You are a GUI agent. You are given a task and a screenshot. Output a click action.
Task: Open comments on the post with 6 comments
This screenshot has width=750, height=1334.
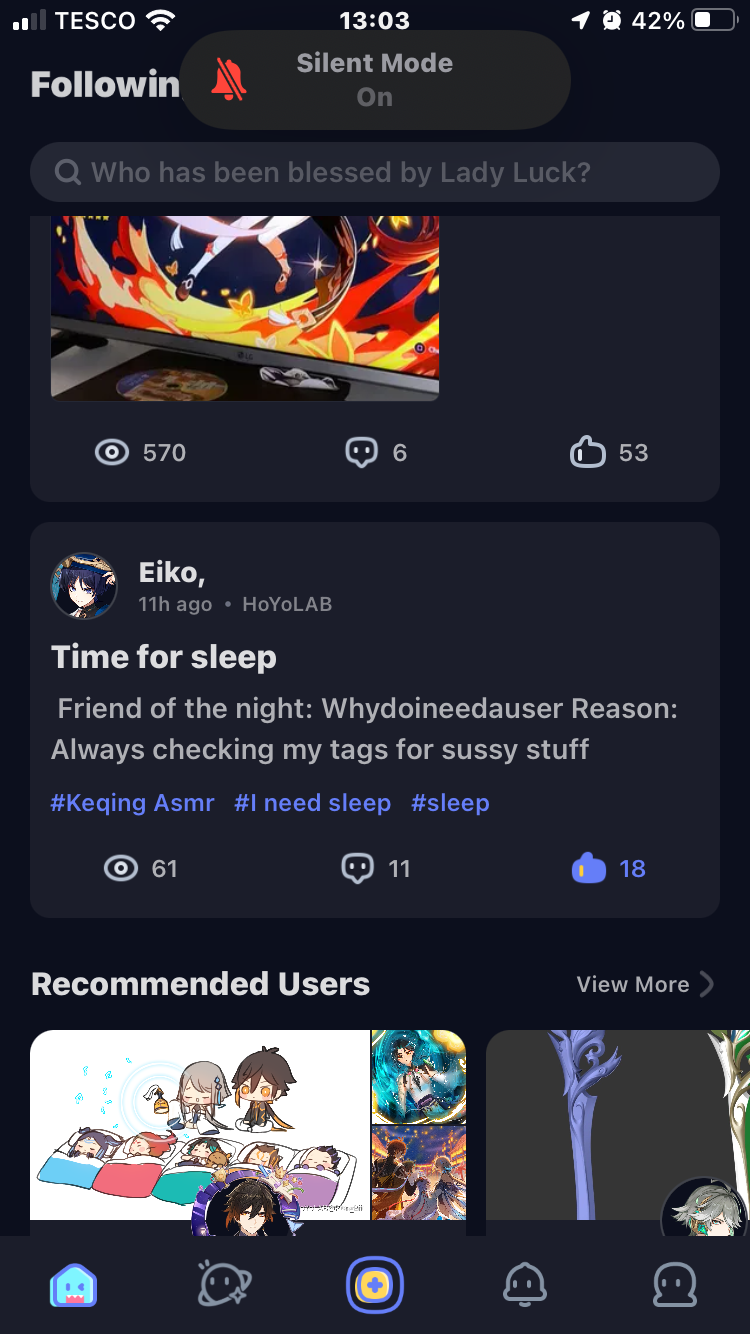click(x=361, y=453)
